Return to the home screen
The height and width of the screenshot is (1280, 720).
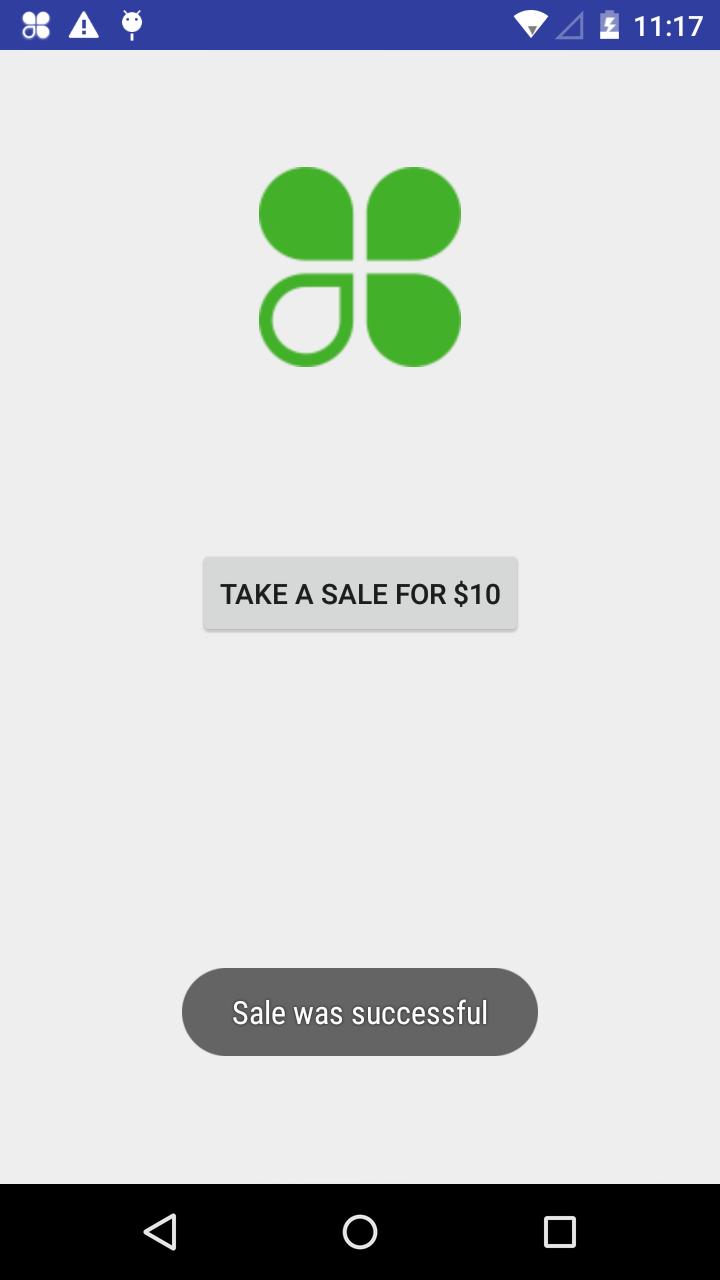tap(360, 1232)
